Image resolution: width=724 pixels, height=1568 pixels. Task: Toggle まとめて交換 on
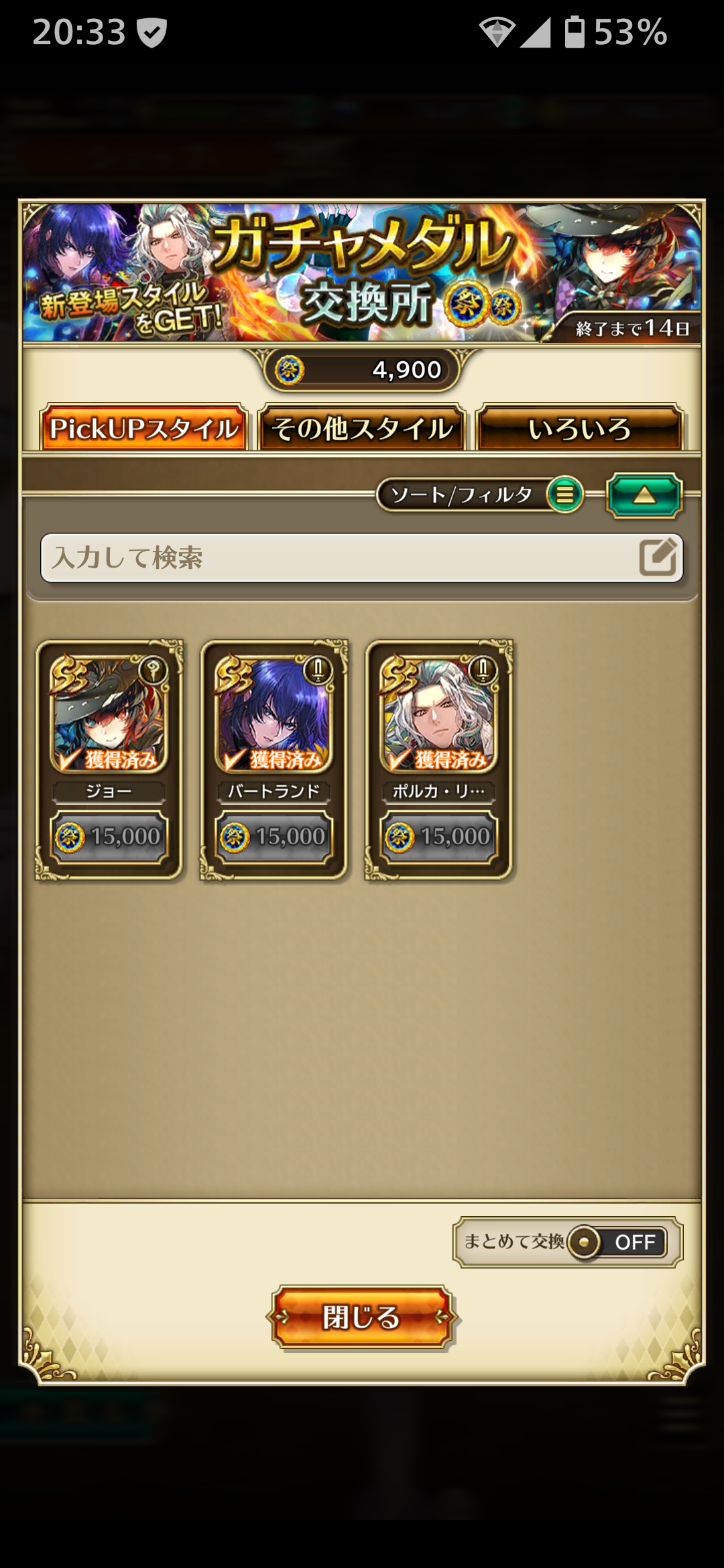(x=617, y=1242)
